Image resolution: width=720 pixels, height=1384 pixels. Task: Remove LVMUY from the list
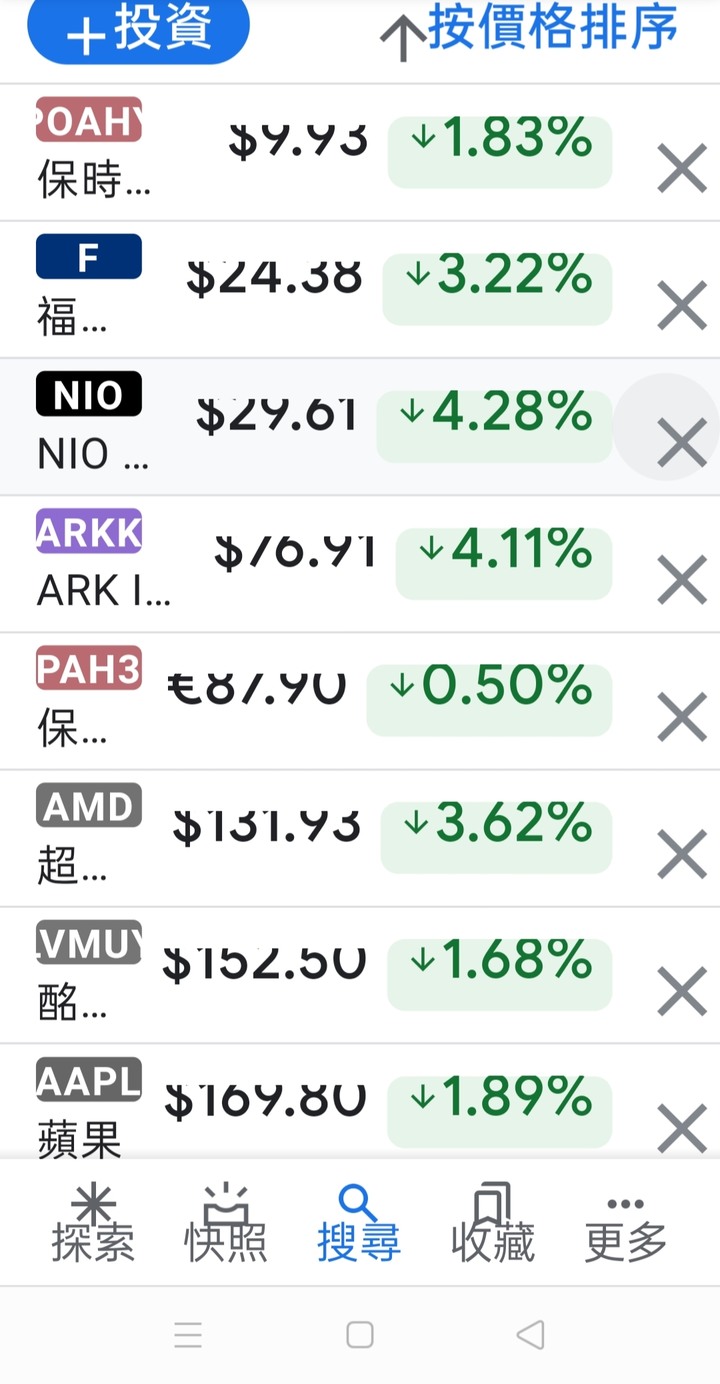click(682, 992)
